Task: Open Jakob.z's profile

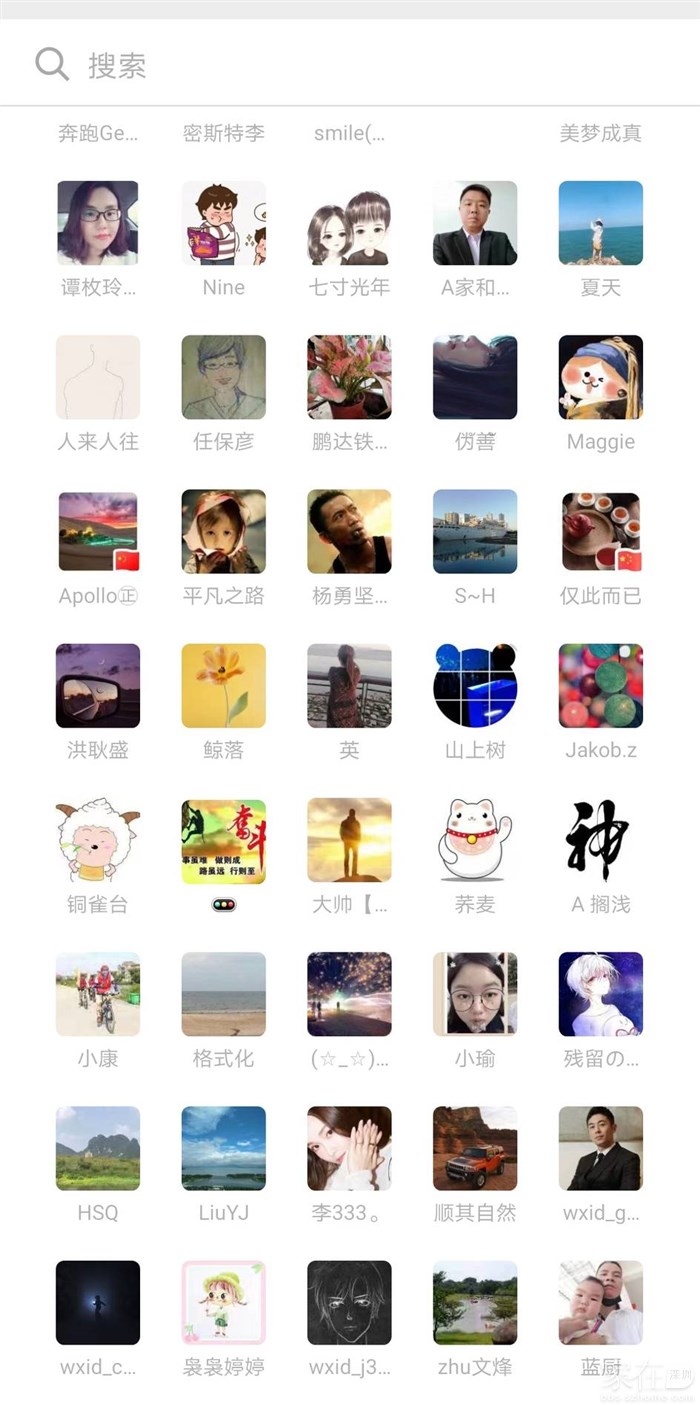Action: tap(600, 686)
